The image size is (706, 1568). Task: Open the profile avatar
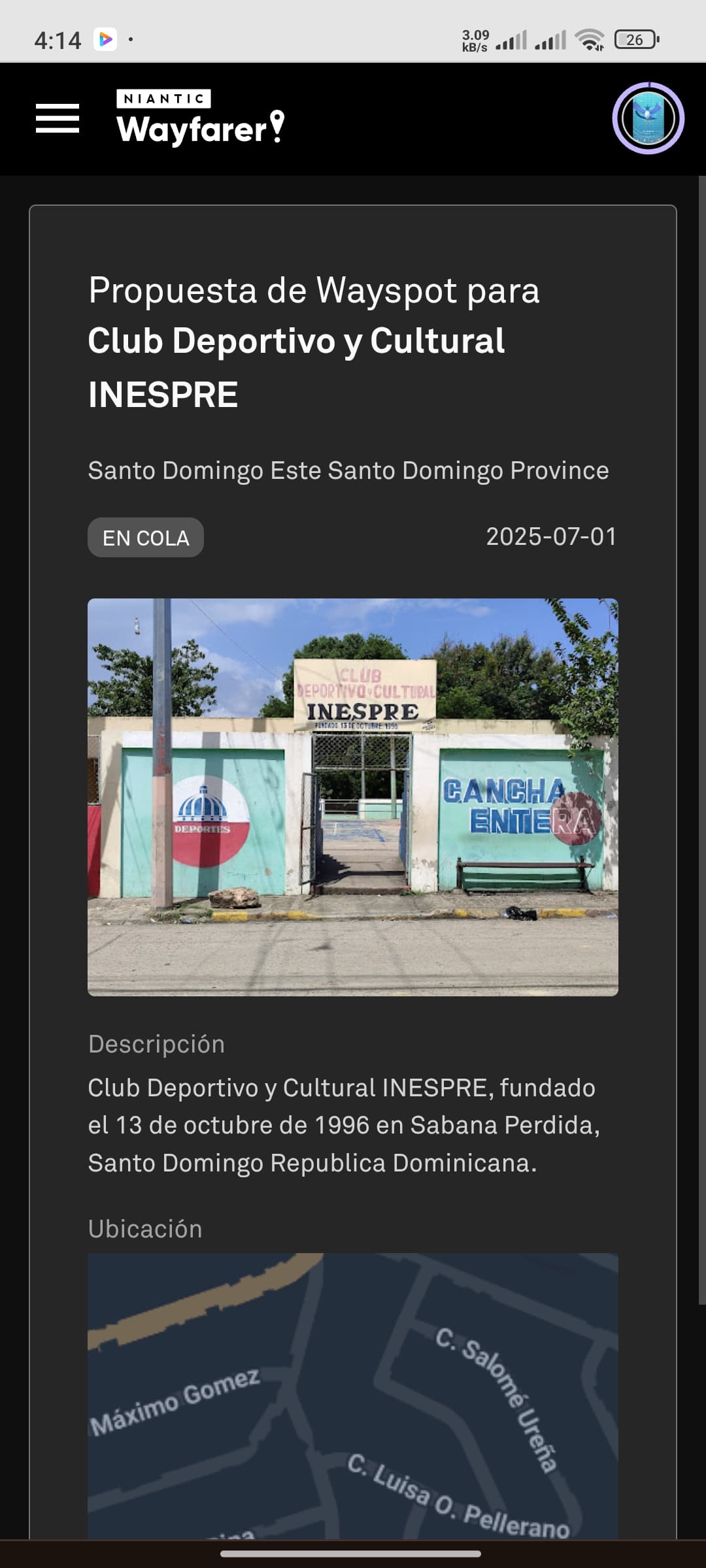point(648,118)
